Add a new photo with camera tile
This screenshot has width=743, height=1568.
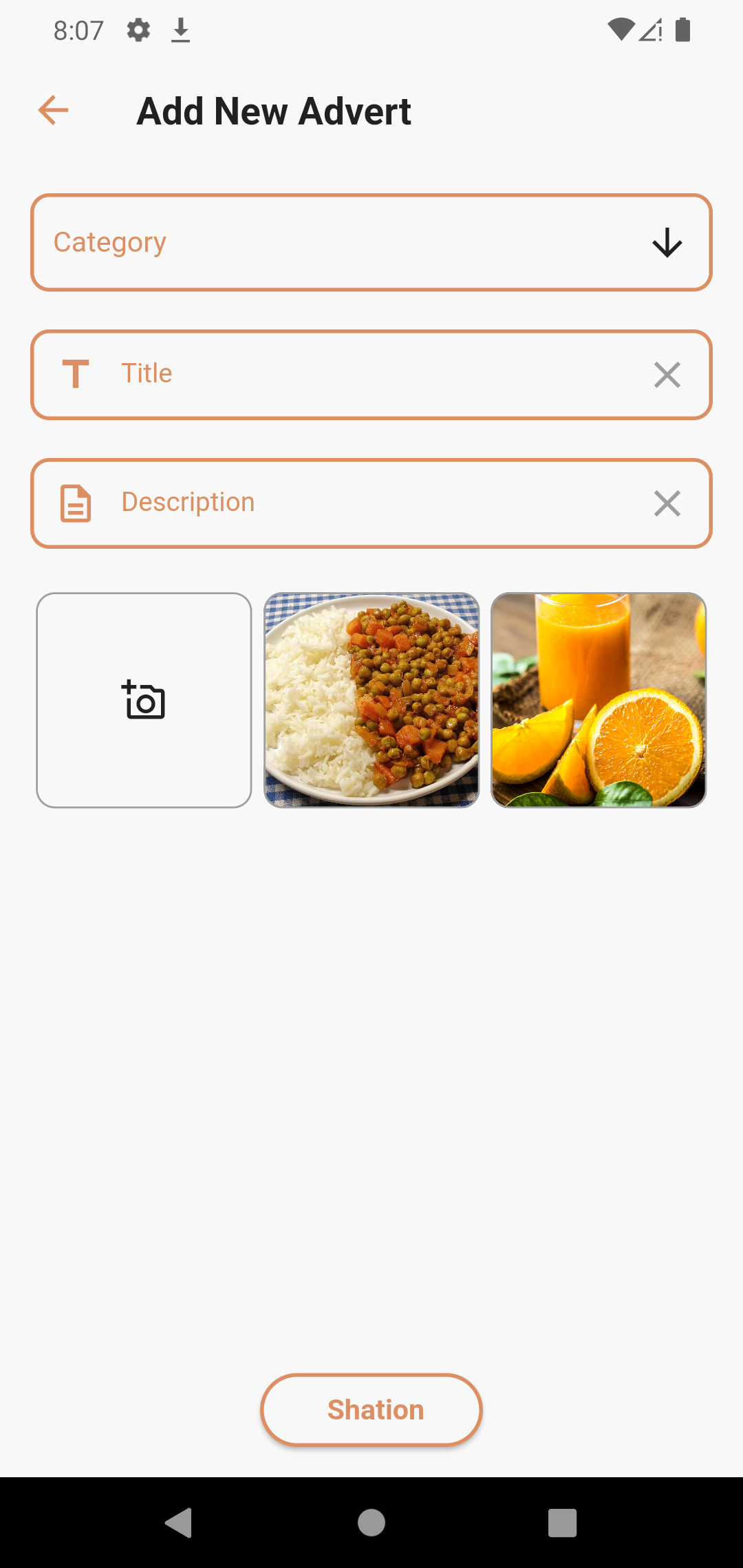click(x=144, y=700)
